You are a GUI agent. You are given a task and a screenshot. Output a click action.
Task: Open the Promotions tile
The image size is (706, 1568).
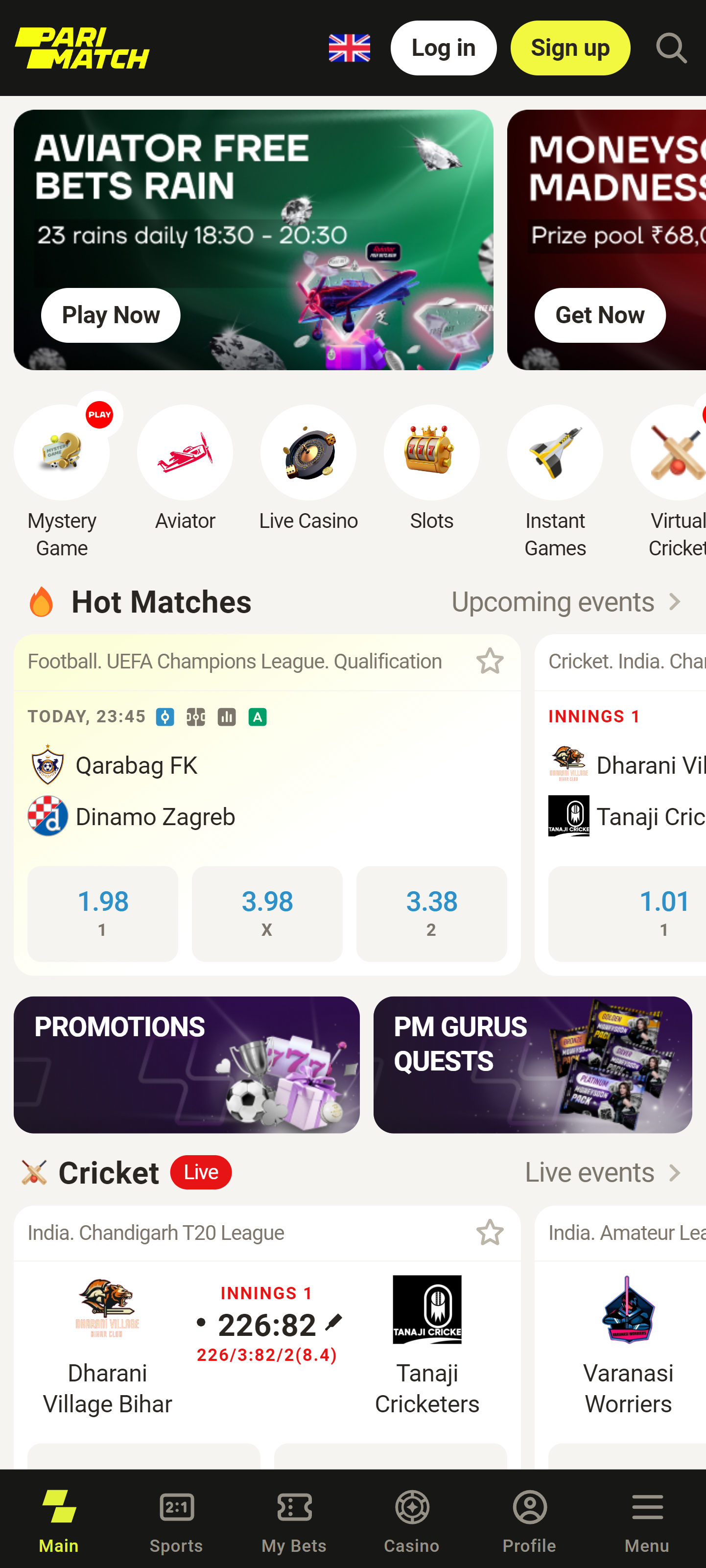click(186, 1064)
